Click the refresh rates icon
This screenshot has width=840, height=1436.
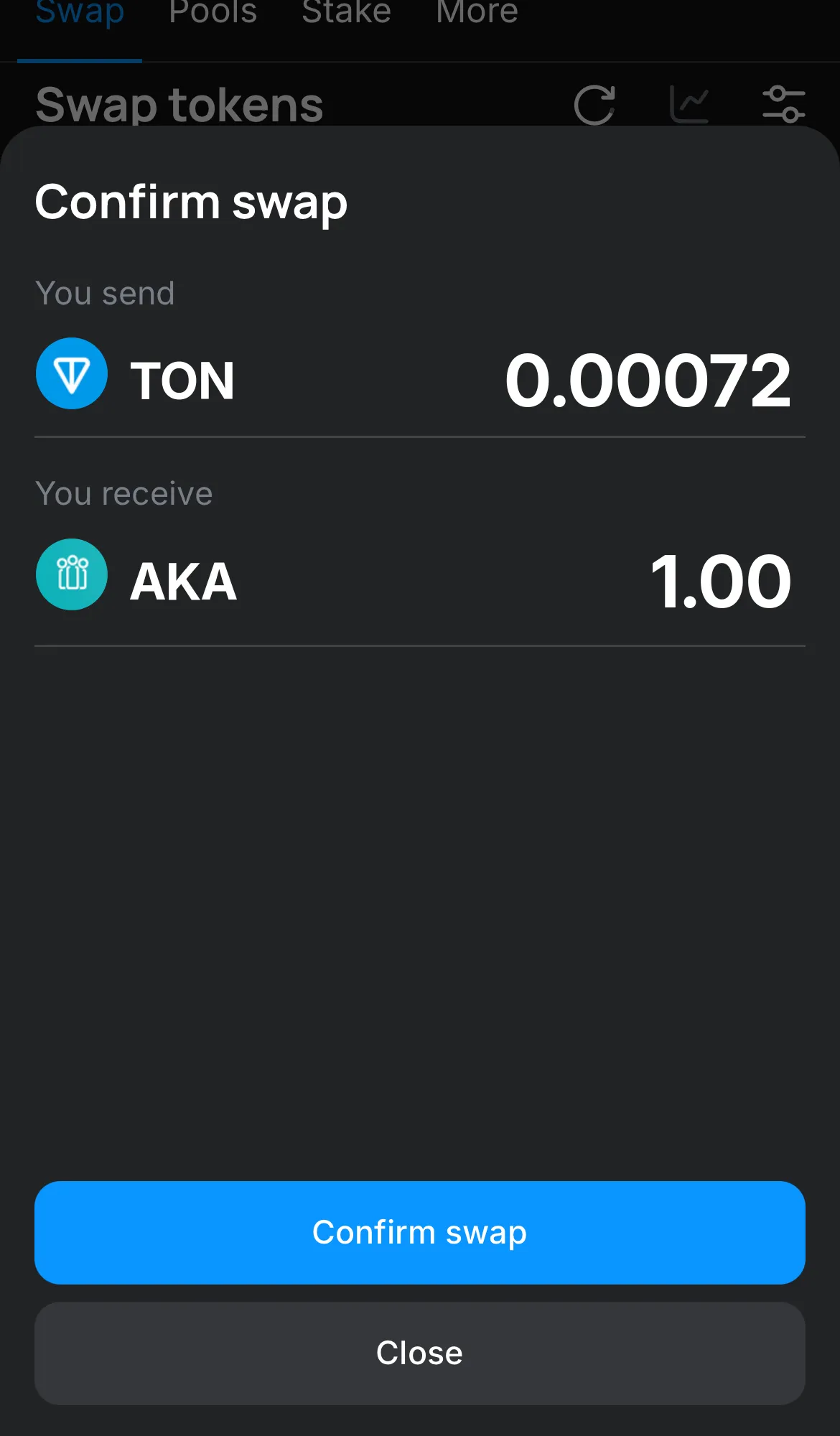(593, 103)
